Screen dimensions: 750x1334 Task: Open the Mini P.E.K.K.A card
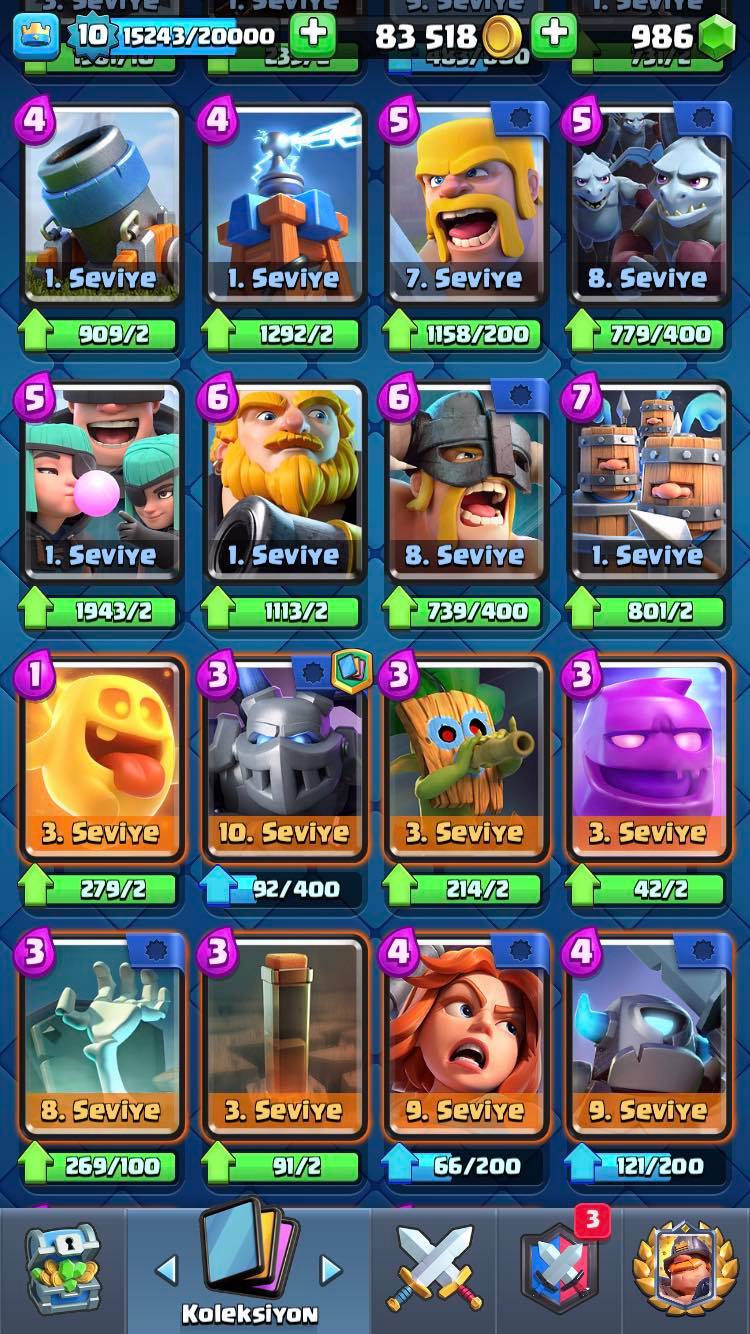click(x=648, y=1037)
